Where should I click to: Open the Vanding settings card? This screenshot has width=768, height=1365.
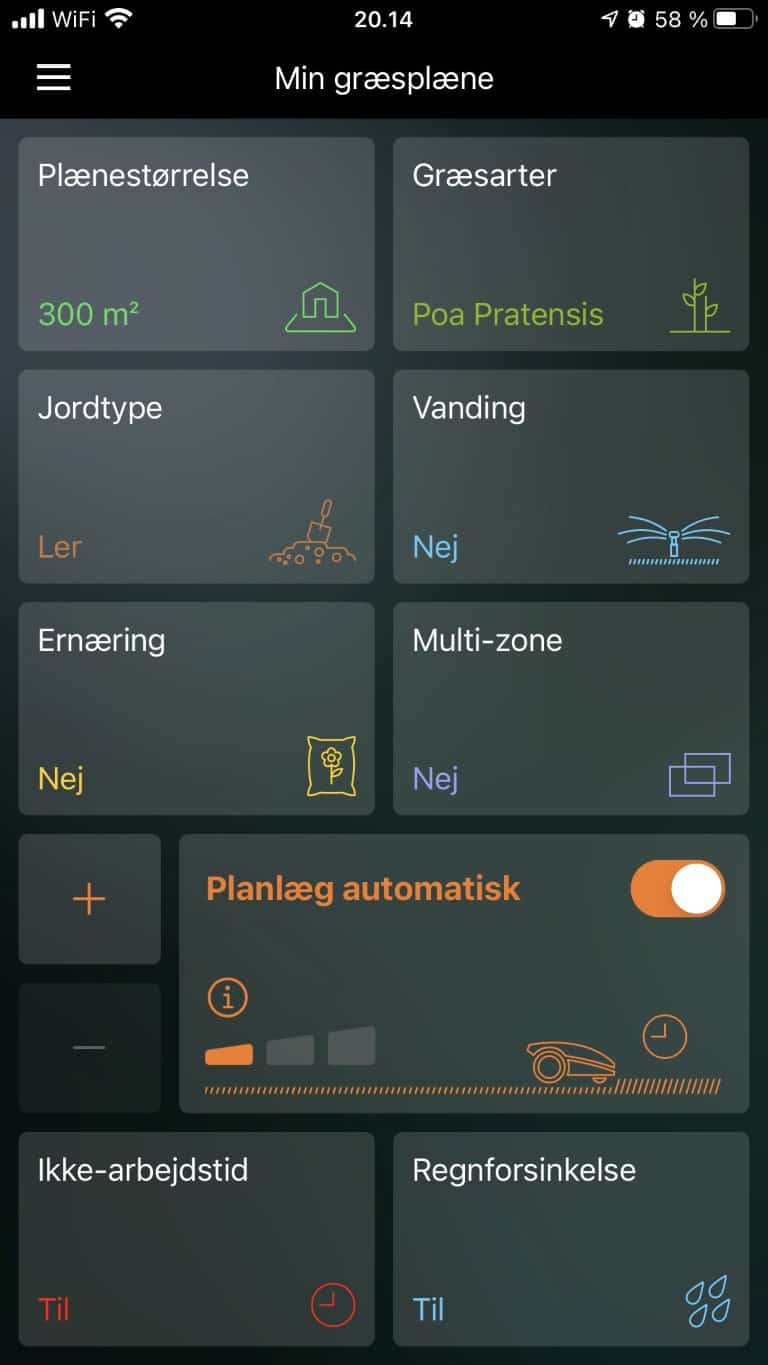click(x=570, y=476)
